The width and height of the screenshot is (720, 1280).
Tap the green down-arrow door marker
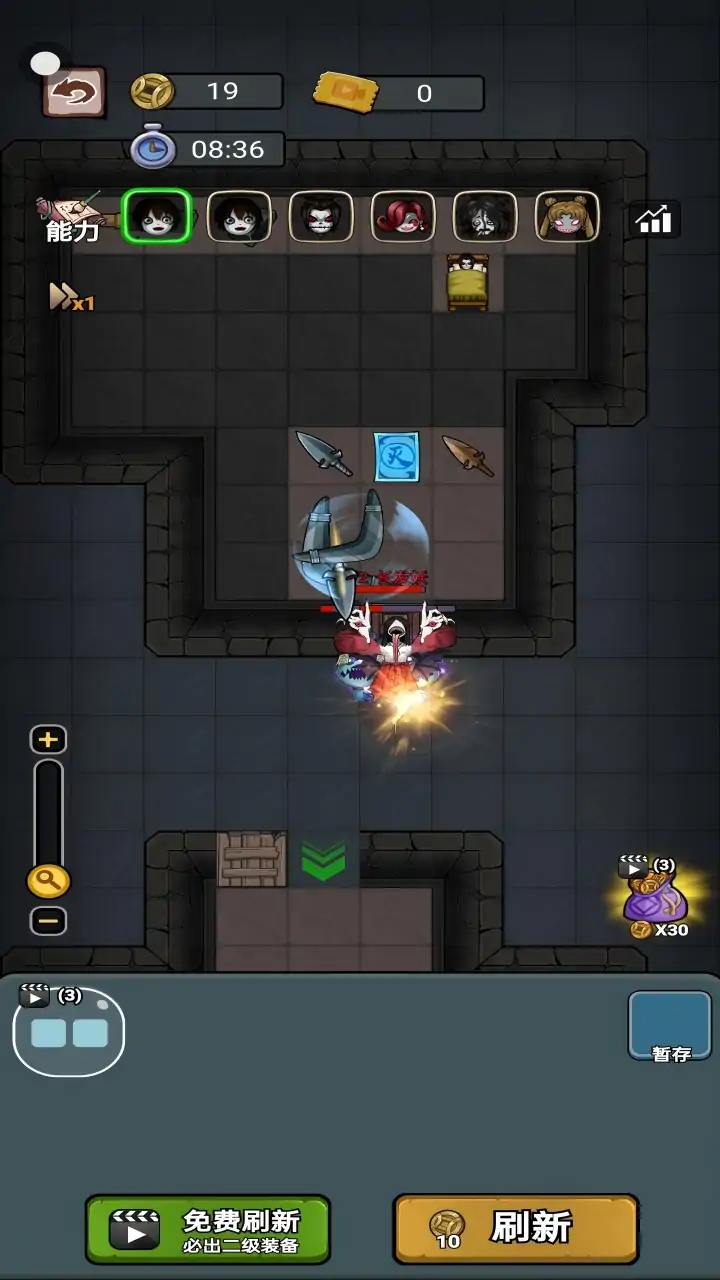(323, 860)
